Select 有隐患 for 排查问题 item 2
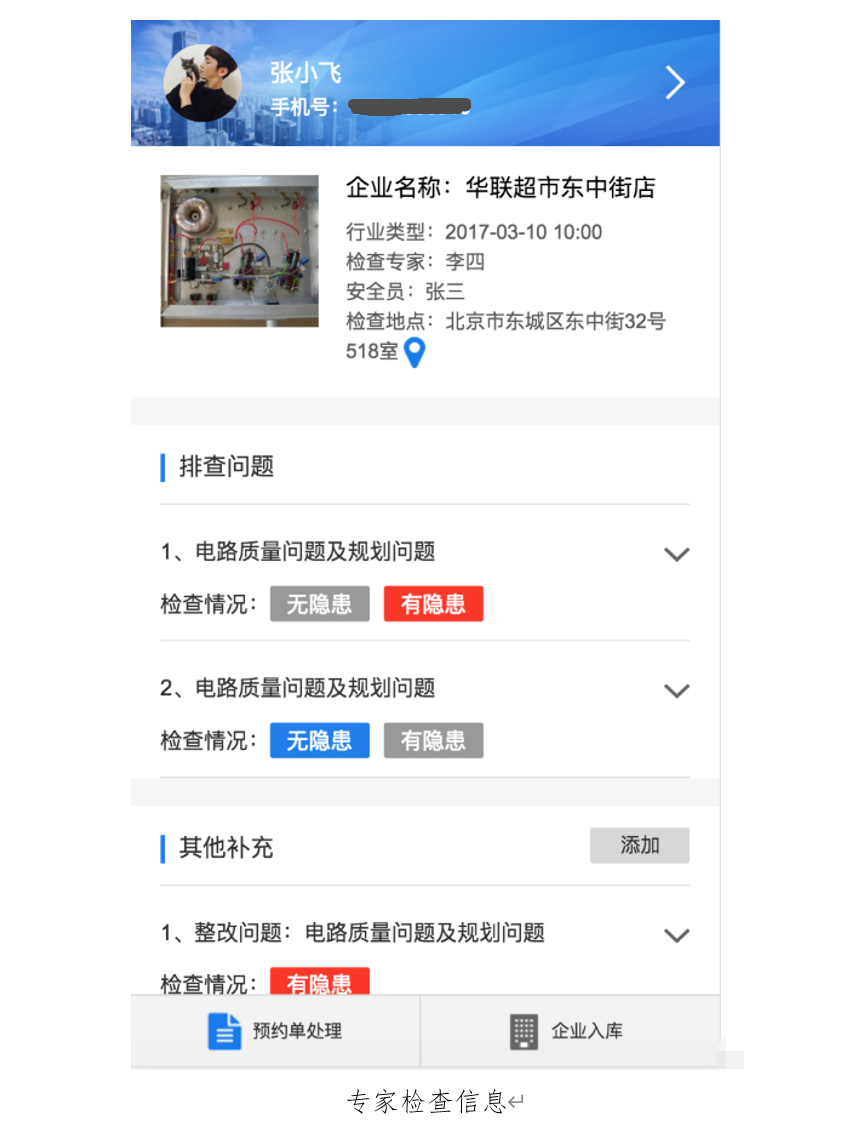Image resolution: width=852 pixels, height=1134 pixels. [433, 741]
